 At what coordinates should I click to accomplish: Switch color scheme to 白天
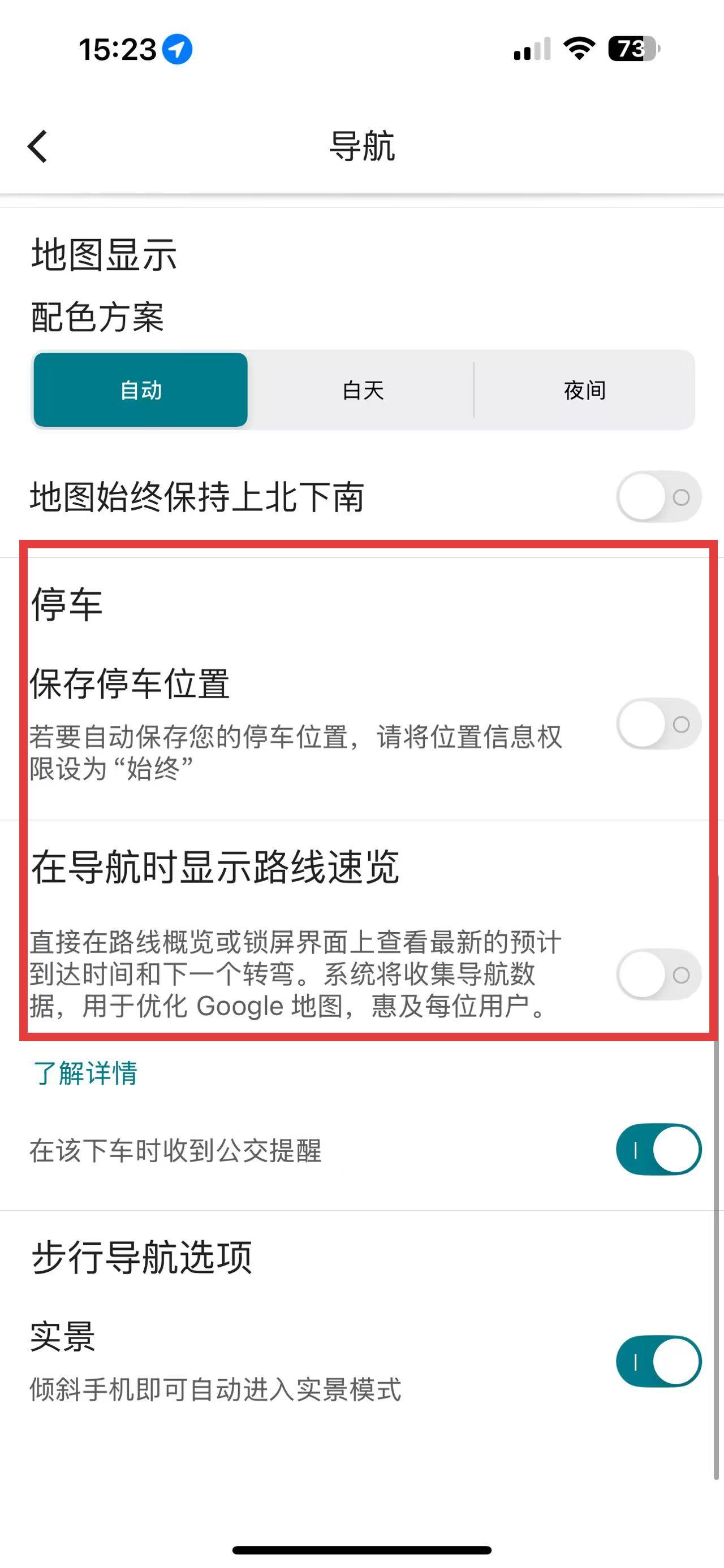pos(363,390)
